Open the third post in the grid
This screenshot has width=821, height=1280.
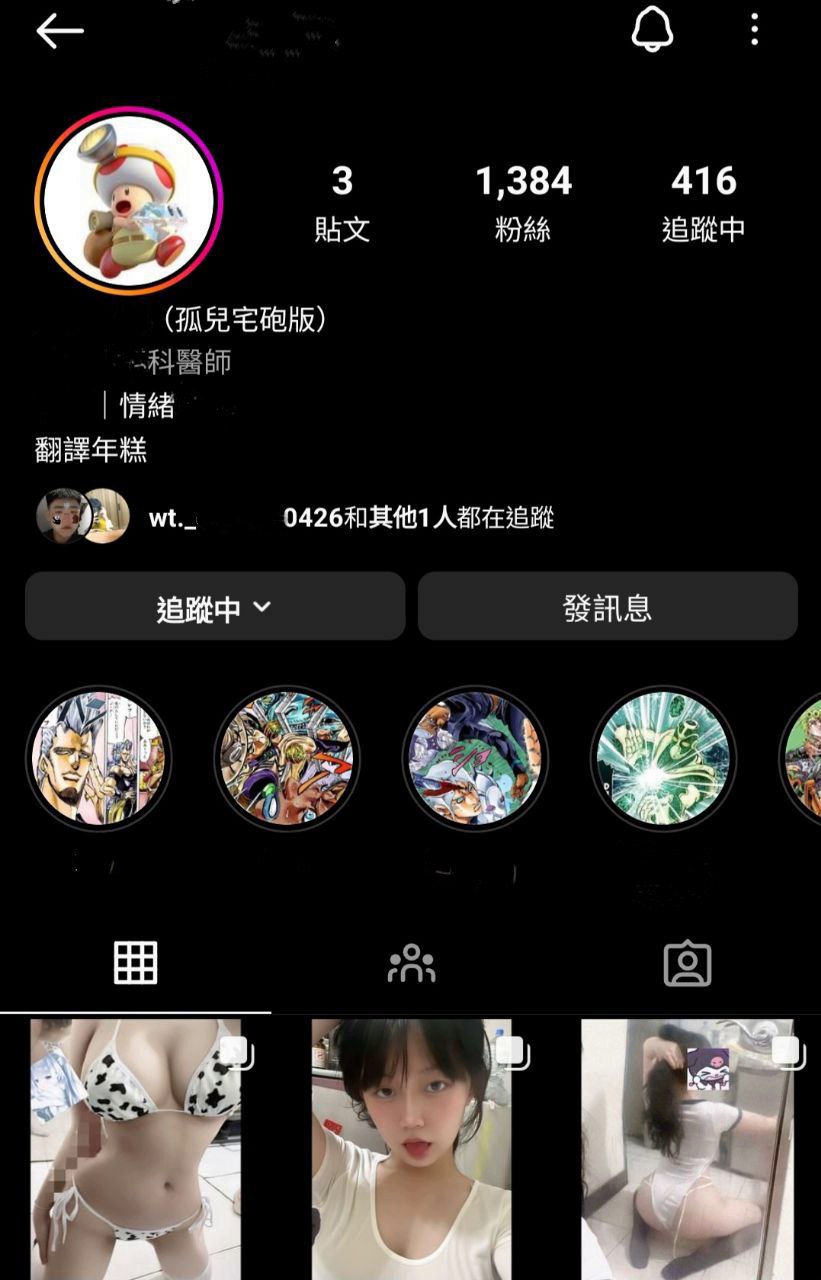[x=687, y=1150]
